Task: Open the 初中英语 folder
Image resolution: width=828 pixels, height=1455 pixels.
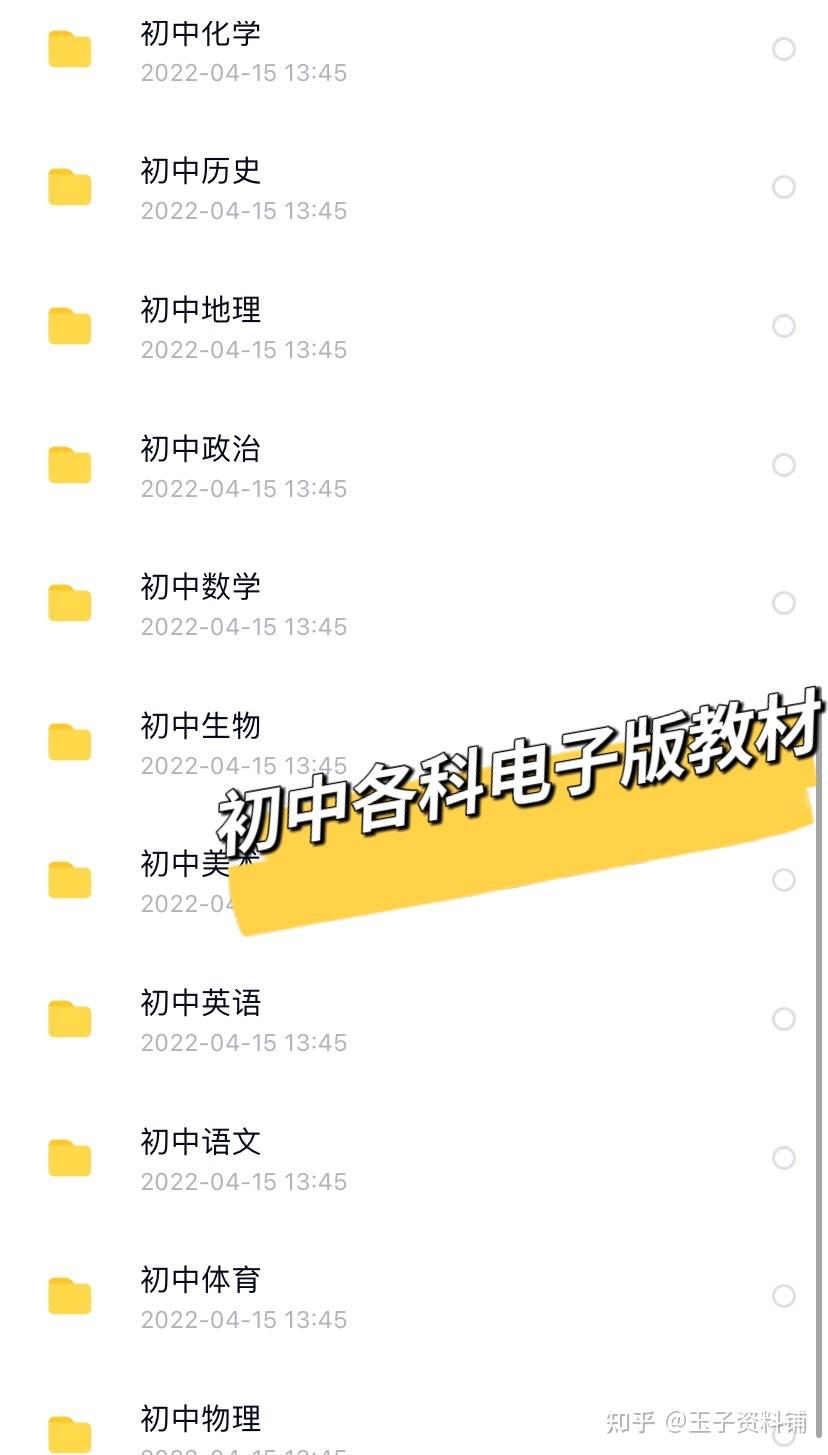Action: 414,1020
